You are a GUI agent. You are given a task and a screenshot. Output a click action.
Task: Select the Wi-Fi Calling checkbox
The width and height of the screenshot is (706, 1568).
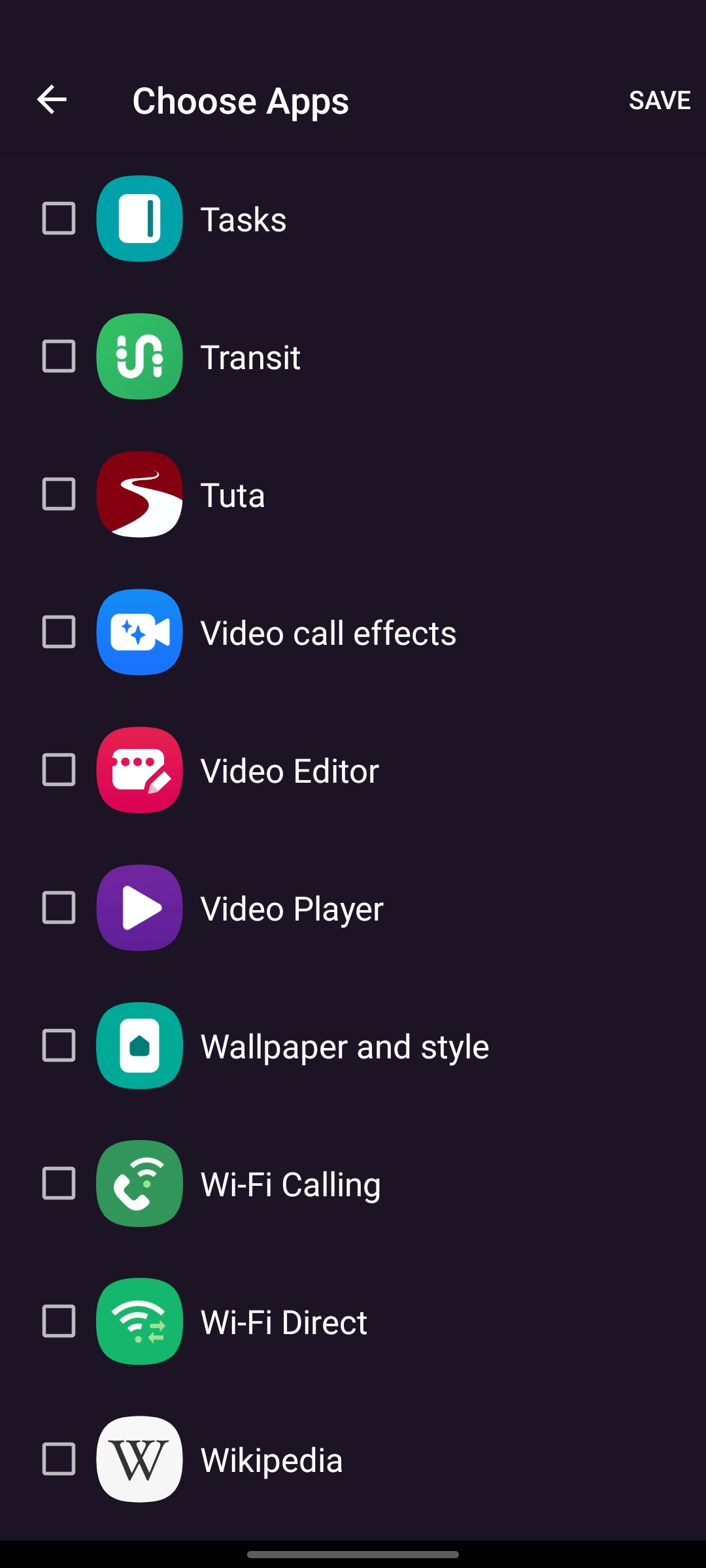59,1183
